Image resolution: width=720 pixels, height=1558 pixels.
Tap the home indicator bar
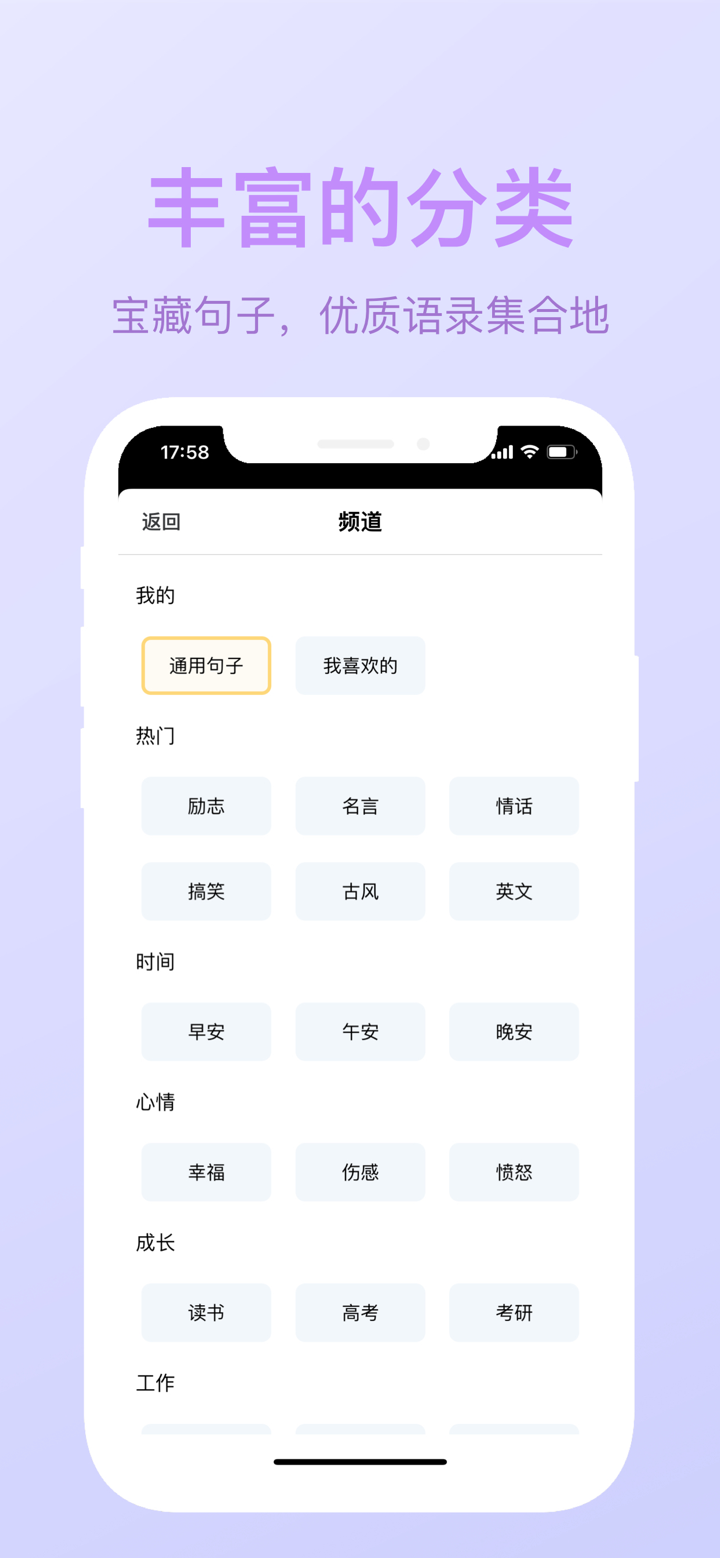[x=360, y=1461]
